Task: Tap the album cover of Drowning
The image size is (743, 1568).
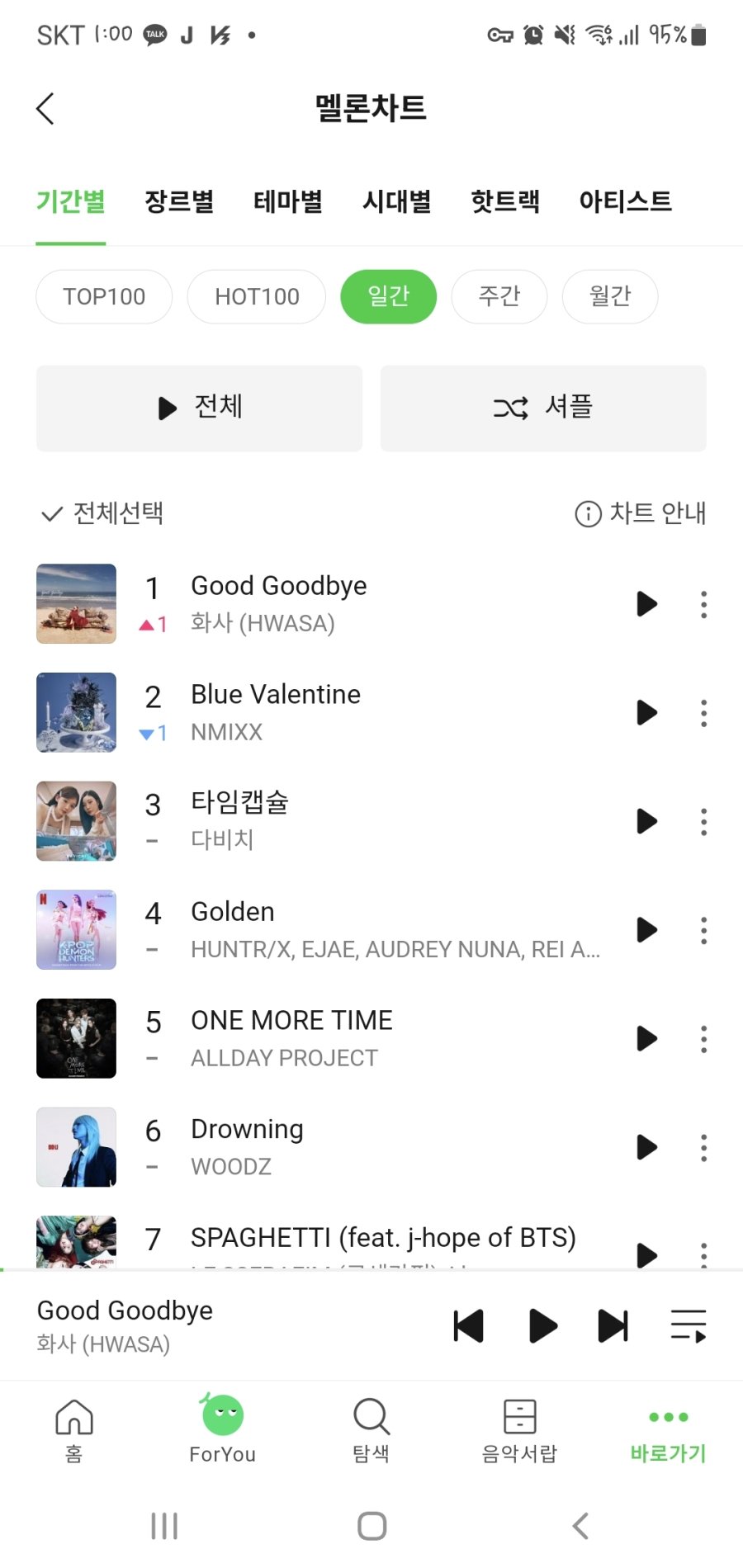Action: [77, 1147]
